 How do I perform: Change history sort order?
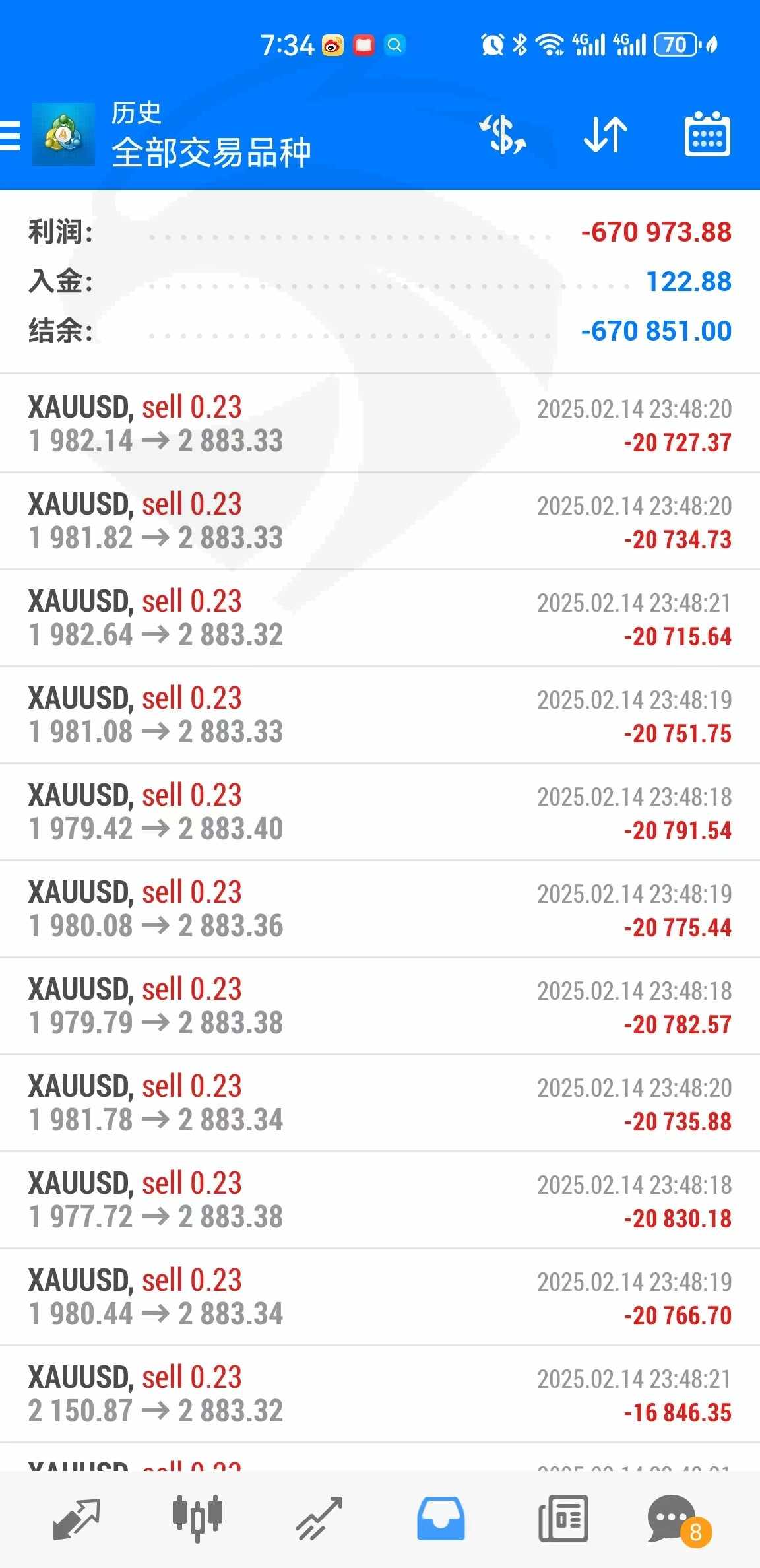[x=605, y=135]
